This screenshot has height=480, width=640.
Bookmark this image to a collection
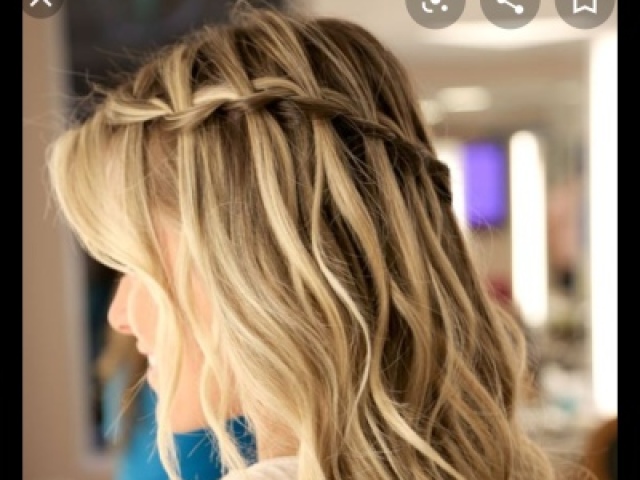pyautogui.click(x=584, y=6)
